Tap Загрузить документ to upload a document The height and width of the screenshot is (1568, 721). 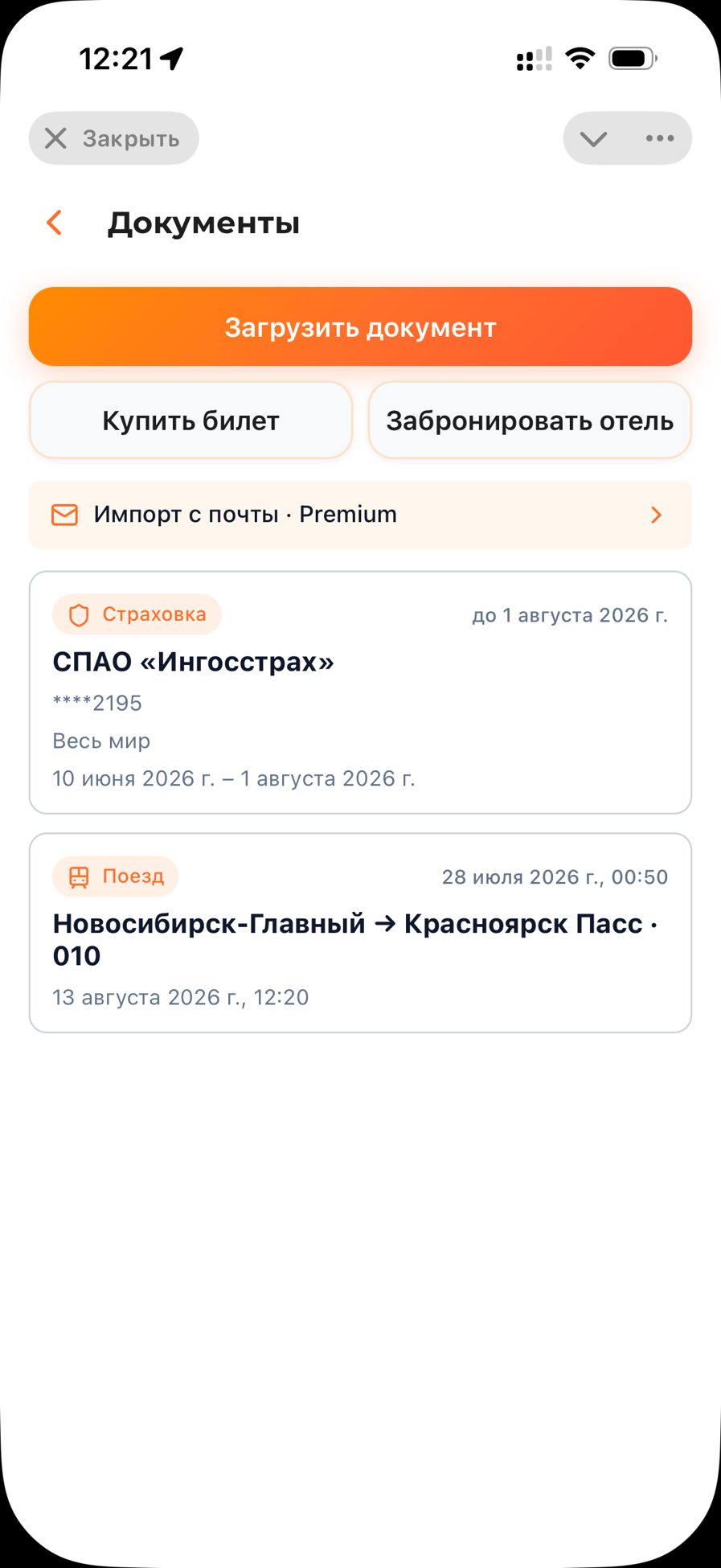[x=360, y=326]
